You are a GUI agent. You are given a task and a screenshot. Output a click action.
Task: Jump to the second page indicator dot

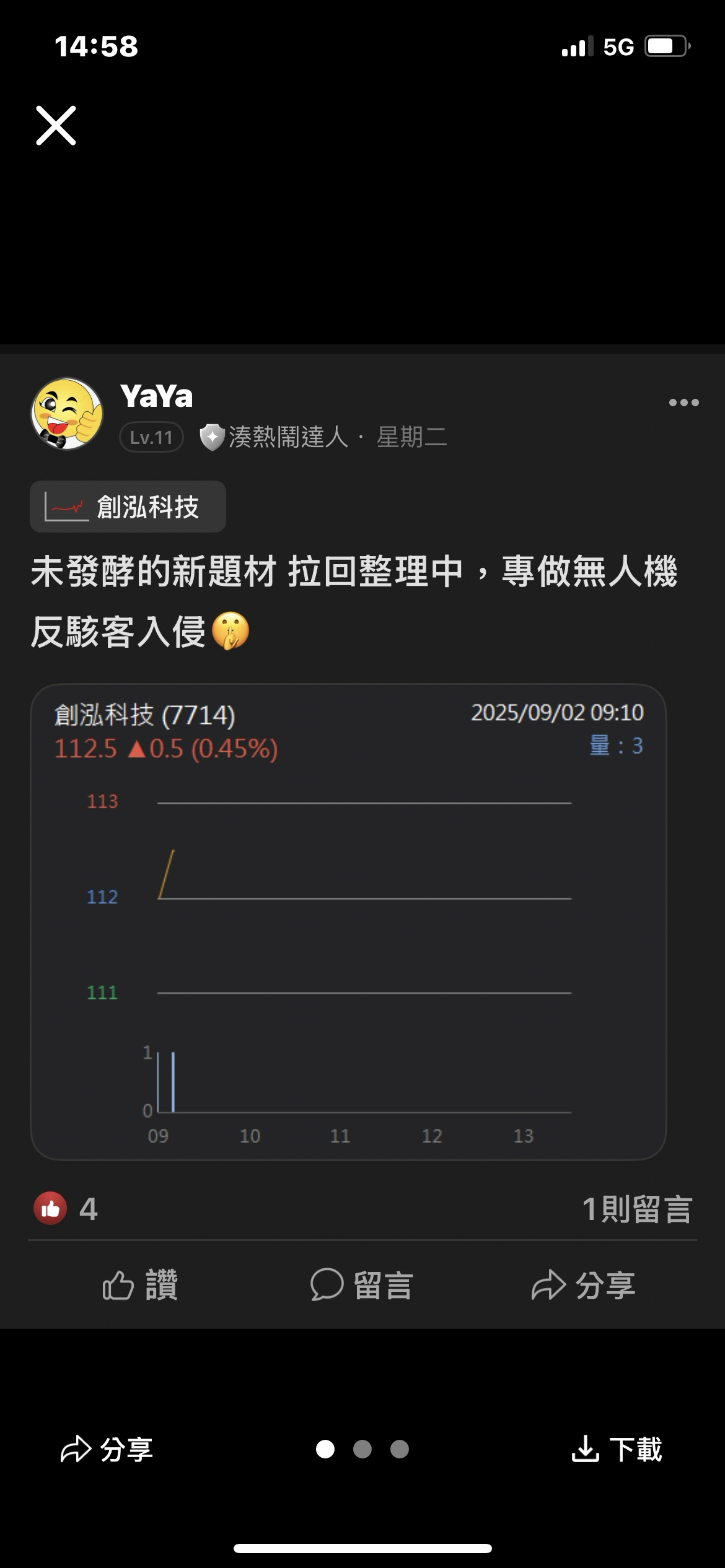point(362,1449)
